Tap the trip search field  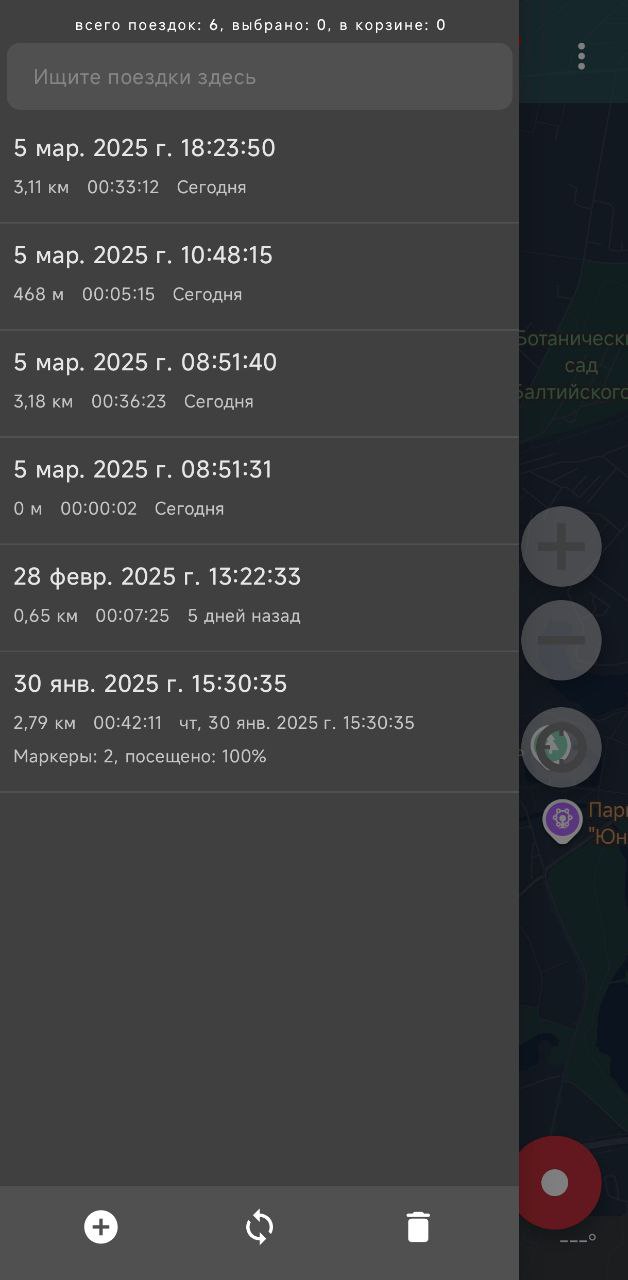coord(259,76)
